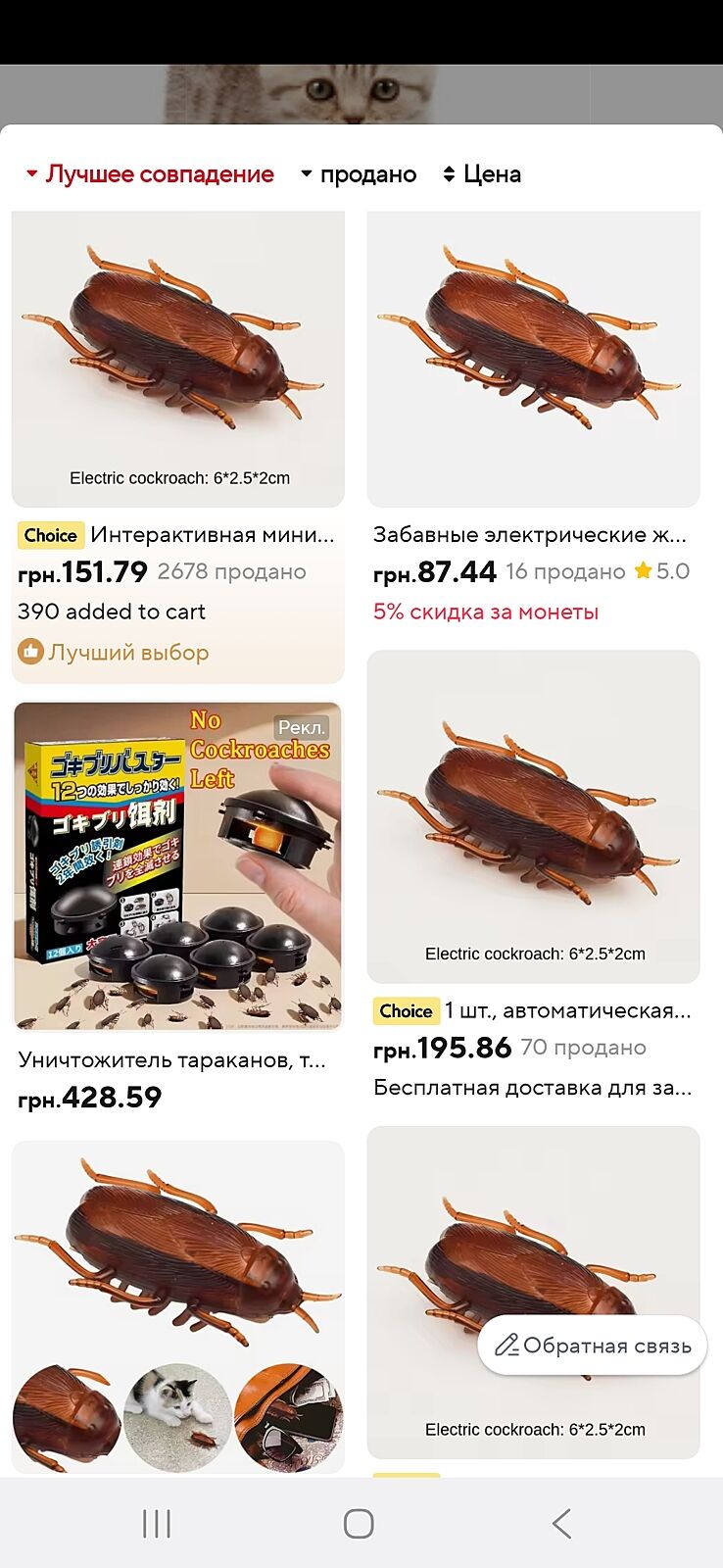723x1568 pixels.
Task: Open the 1 шт., автоматическая product for грн.195.86
Action: tap(533, 816)
